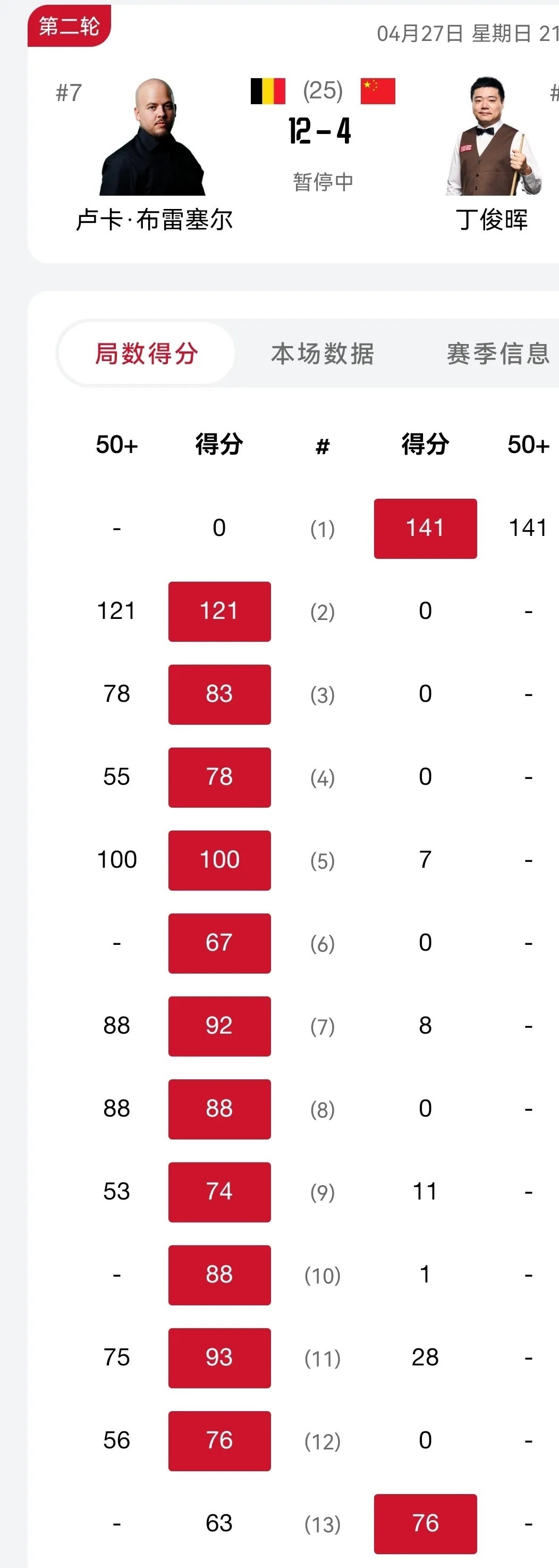Viewport: 559px width, 1568px height.
Task: Switch to the 本场数据 tab
Action: [323, 354]
